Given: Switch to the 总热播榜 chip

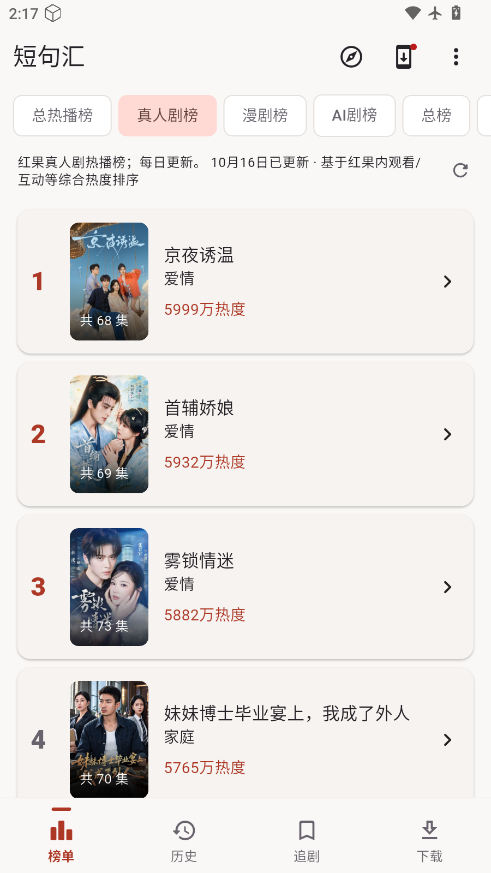Looking at the screenshot, I should point(62,115).
